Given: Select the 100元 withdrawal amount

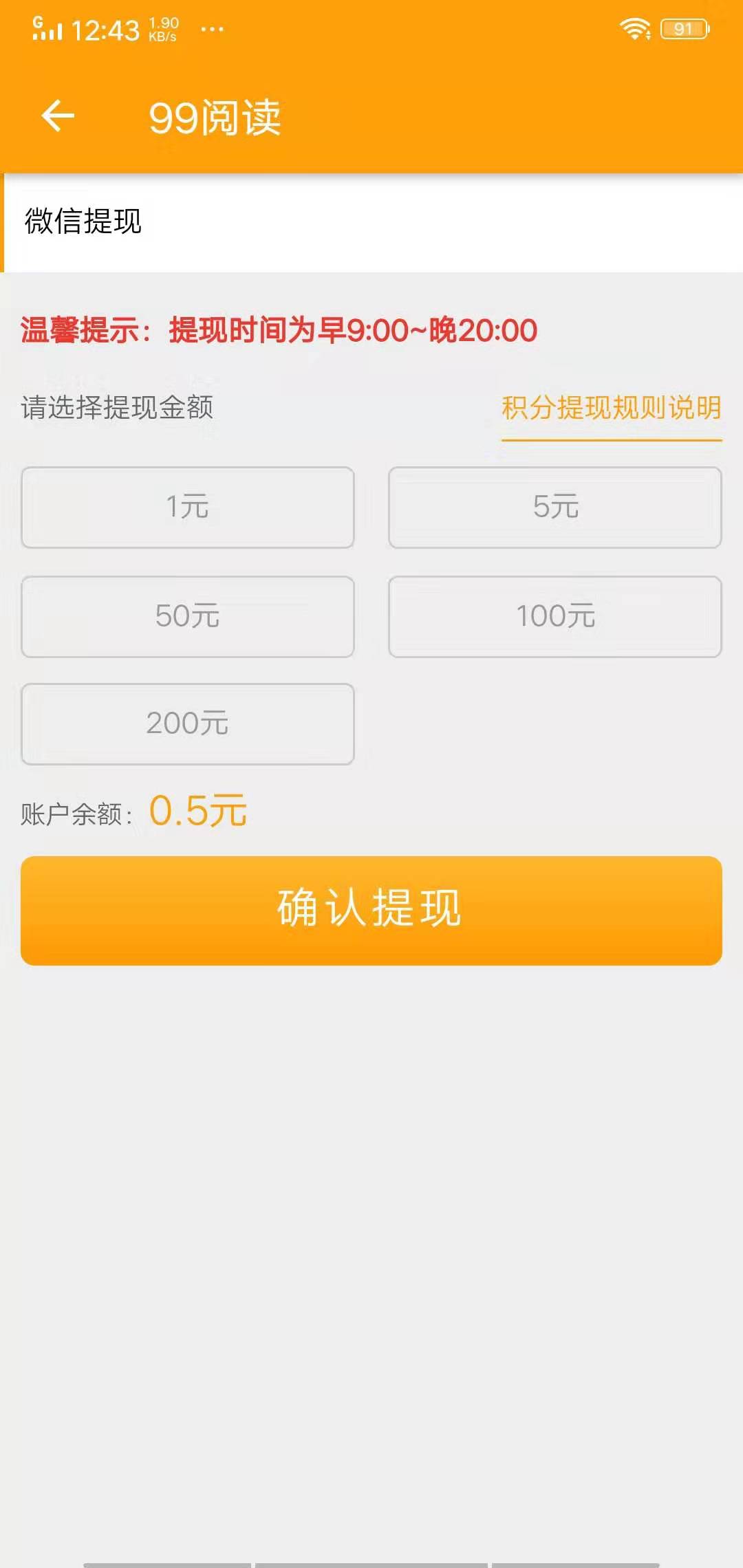Looking at the screenshot, I should (x=554, y=616).
